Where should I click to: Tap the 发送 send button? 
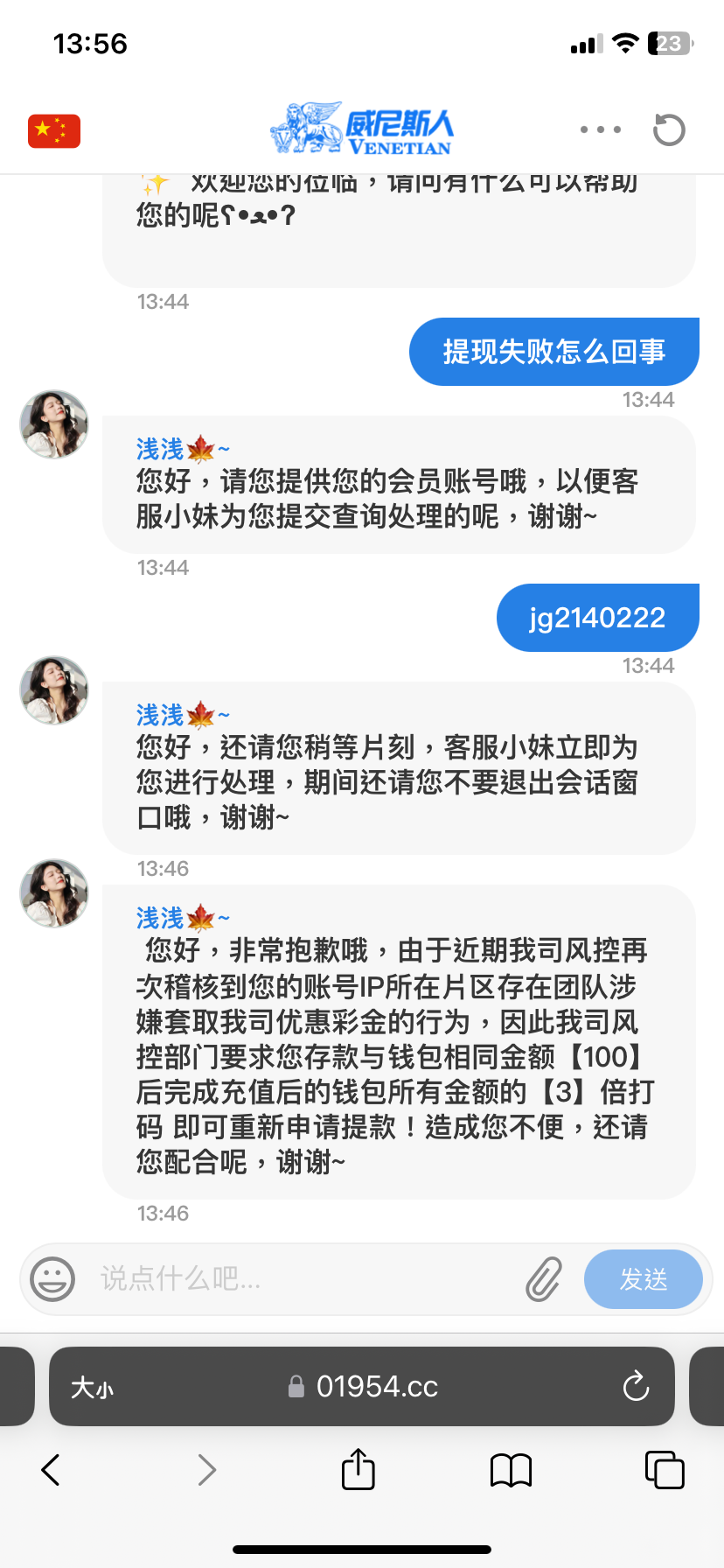[643, 1279]
